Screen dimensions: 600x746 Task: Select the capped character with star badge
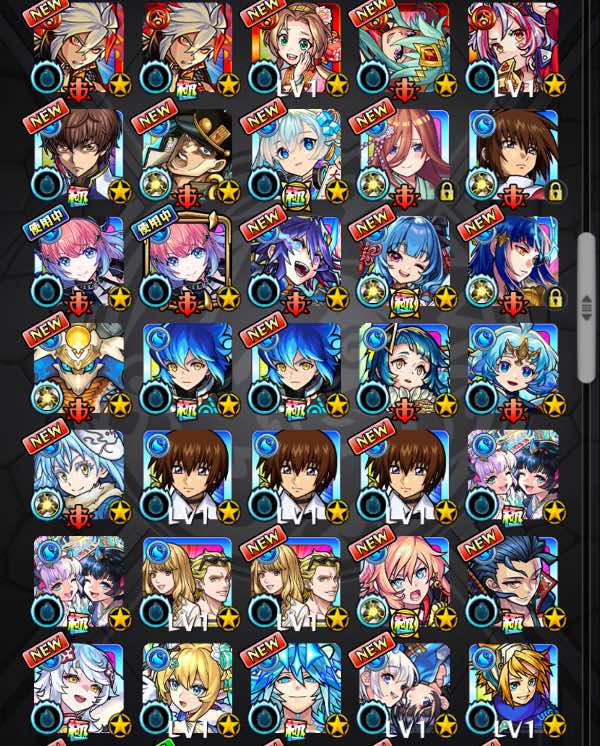(187, 155)
